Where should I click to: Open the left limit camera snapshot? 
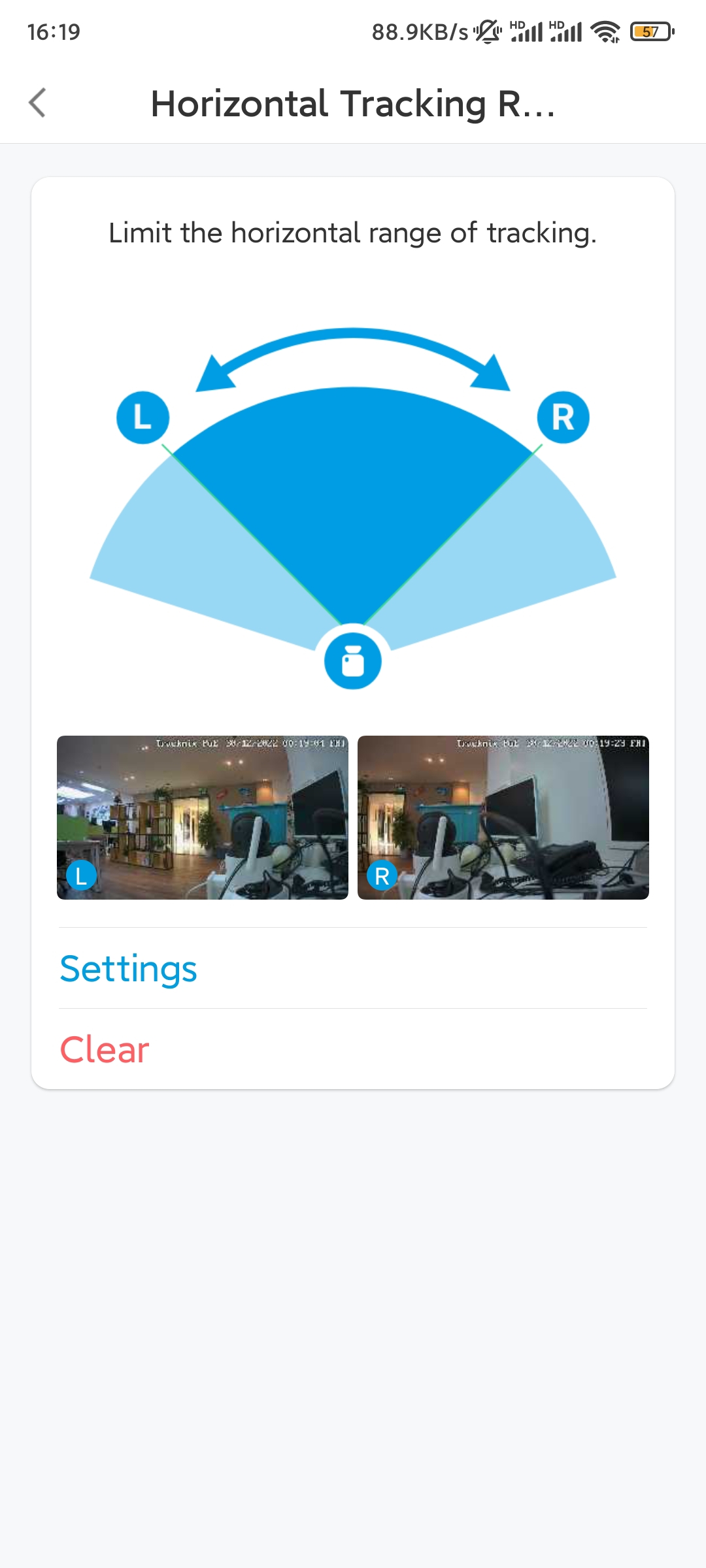click(x=203, y=817)
